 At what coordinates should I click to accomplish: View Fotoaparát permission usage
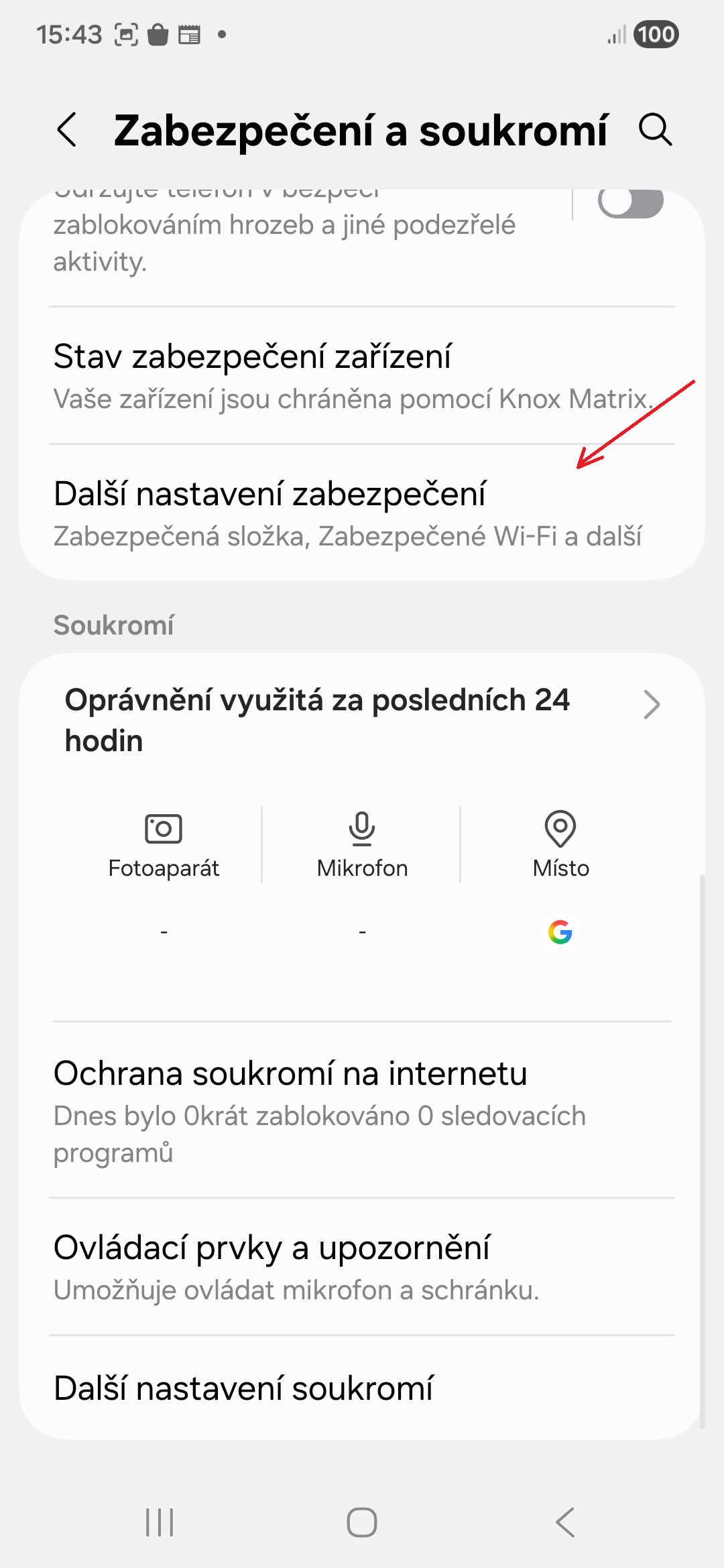[164, 844]
